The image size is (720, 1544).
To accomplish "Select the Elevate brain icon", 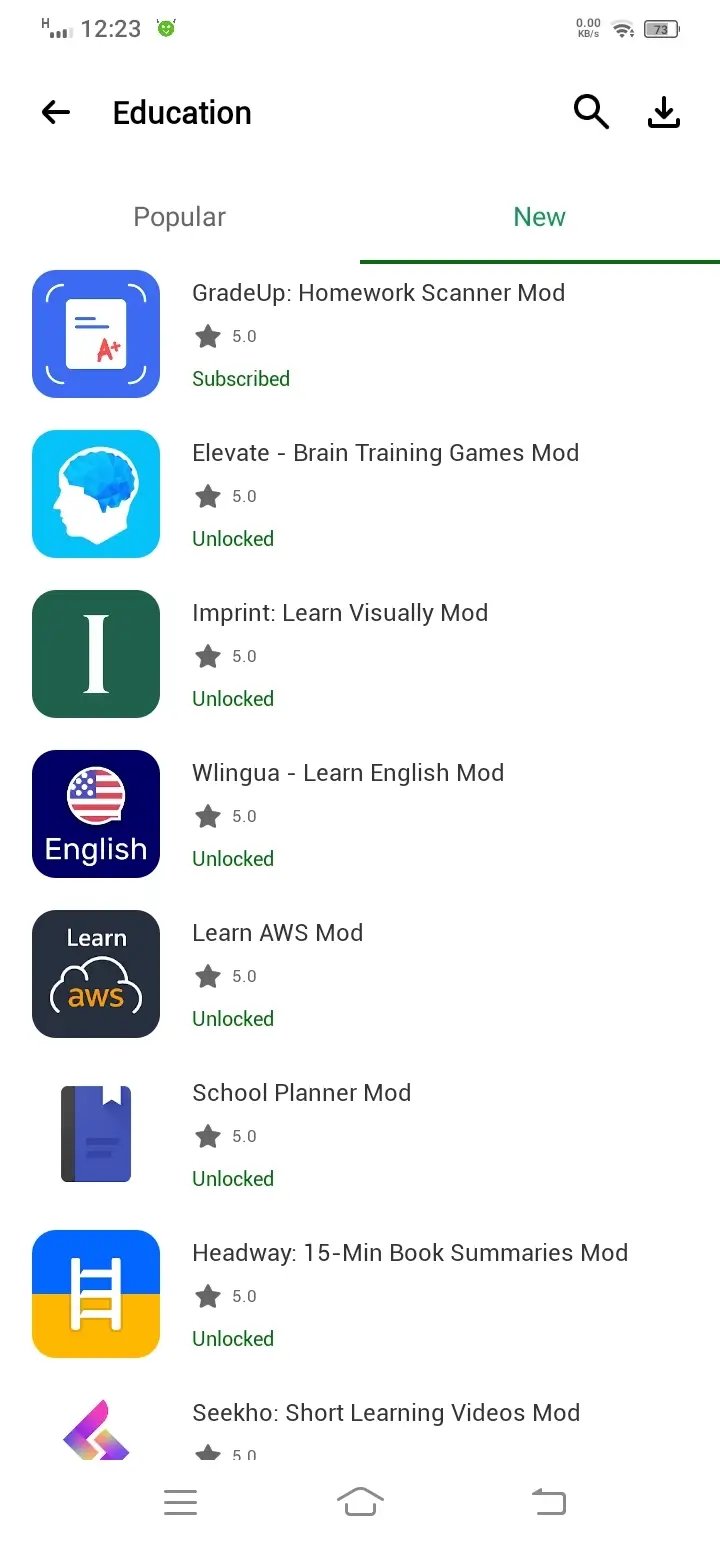I will [x=96, y=493].
